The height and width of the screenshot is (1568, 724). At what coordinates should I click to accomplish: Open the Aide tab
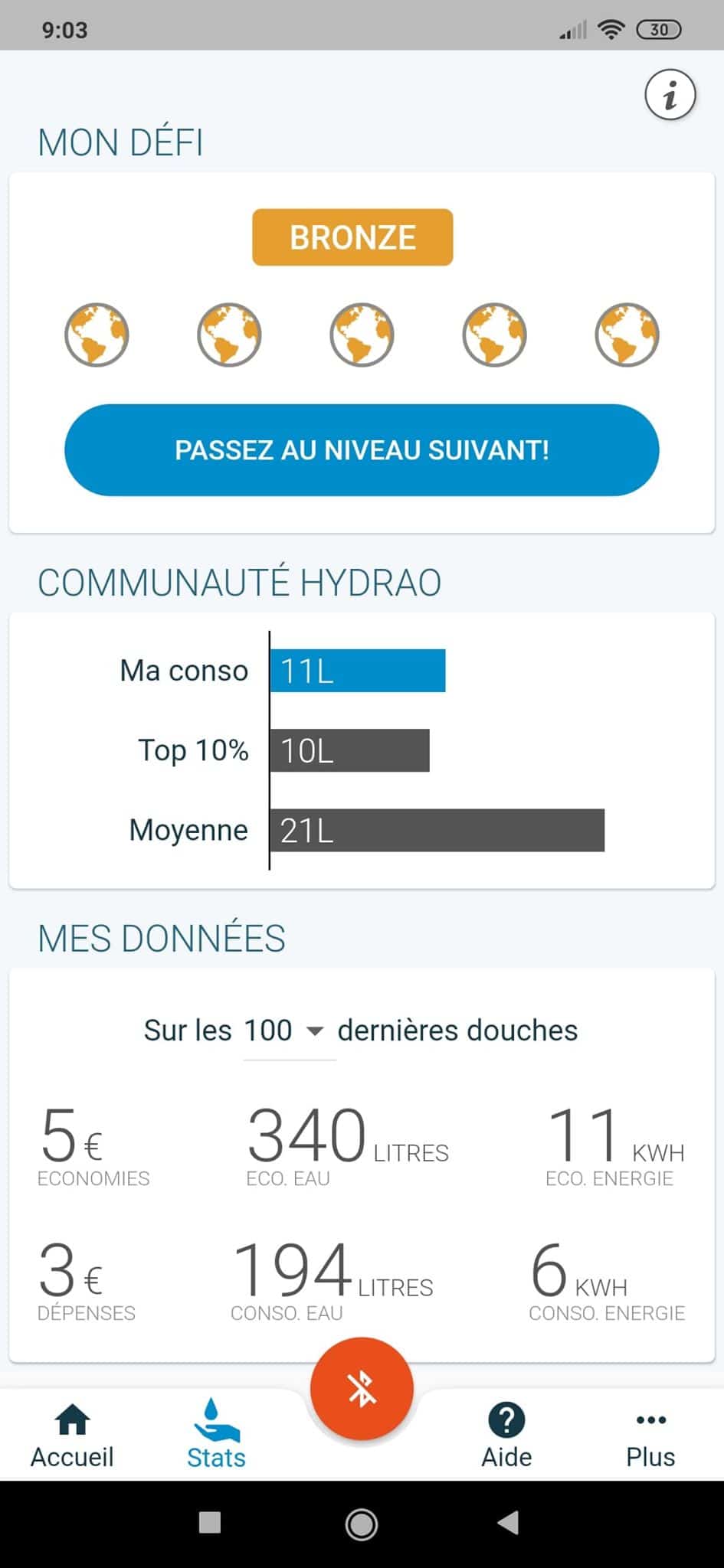tap(506, 1436)
